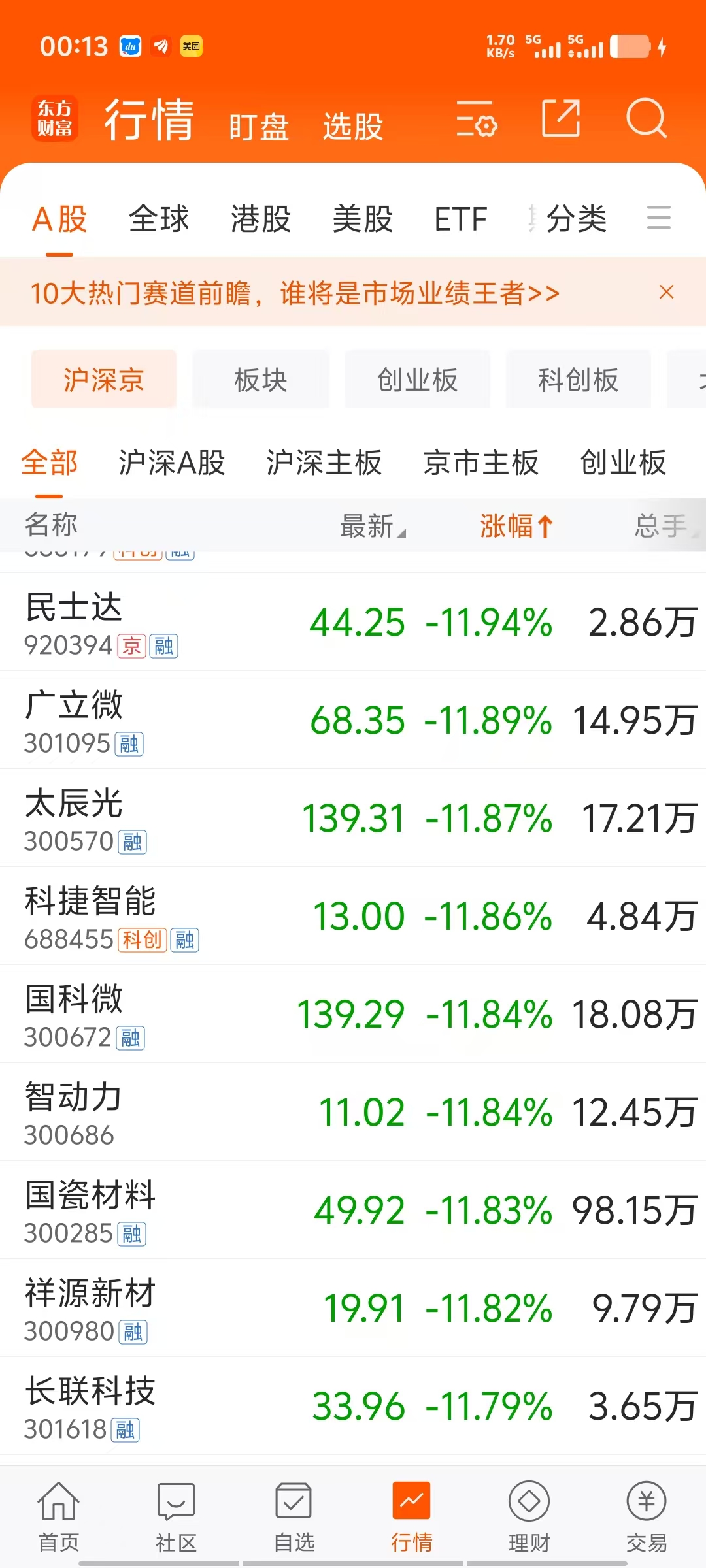This screenshot has height=1568, width=706.
Task: Switch to the 盯盘 tab
Action: (259, 127)
